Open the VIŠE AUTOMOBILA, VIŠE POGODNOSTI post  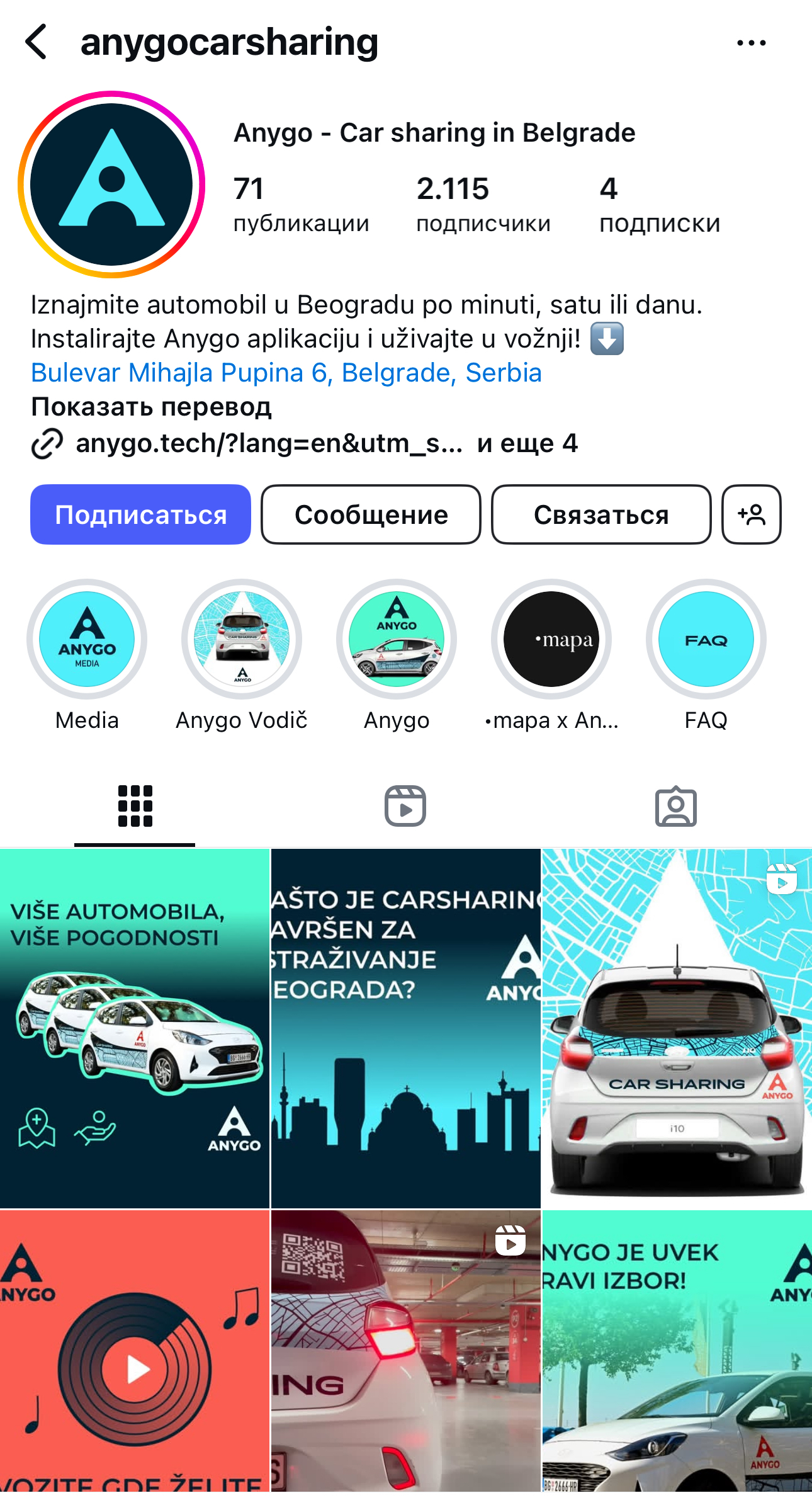click(135, 1028)
